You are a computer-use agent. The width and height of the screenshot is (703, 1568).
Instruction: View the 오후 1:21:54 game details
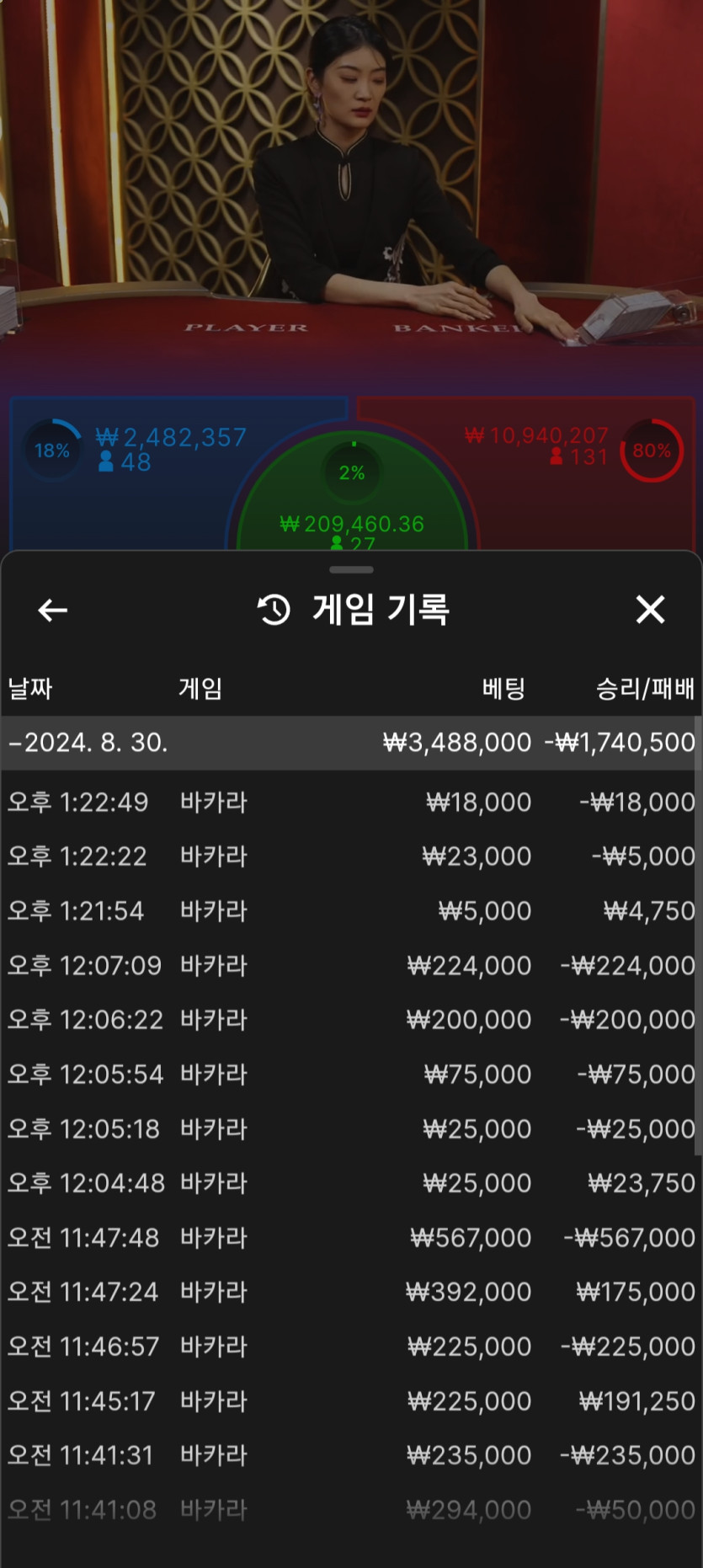pyautogui.click(x=349, y=911)
